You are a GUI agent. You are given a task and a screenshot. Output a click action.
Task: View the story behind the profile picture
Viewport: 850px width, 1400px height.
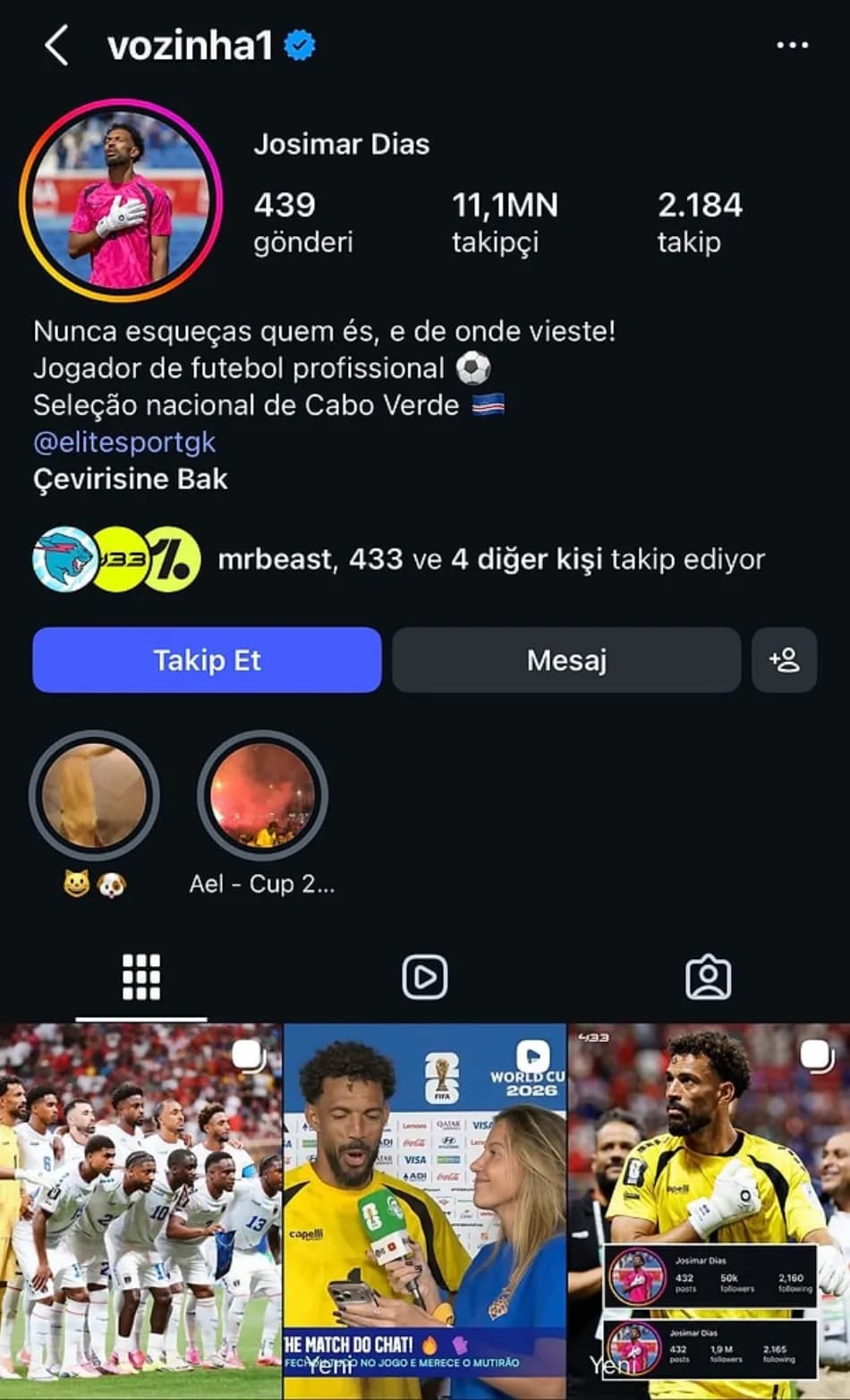pyautogui.click(x=122, y=200)
